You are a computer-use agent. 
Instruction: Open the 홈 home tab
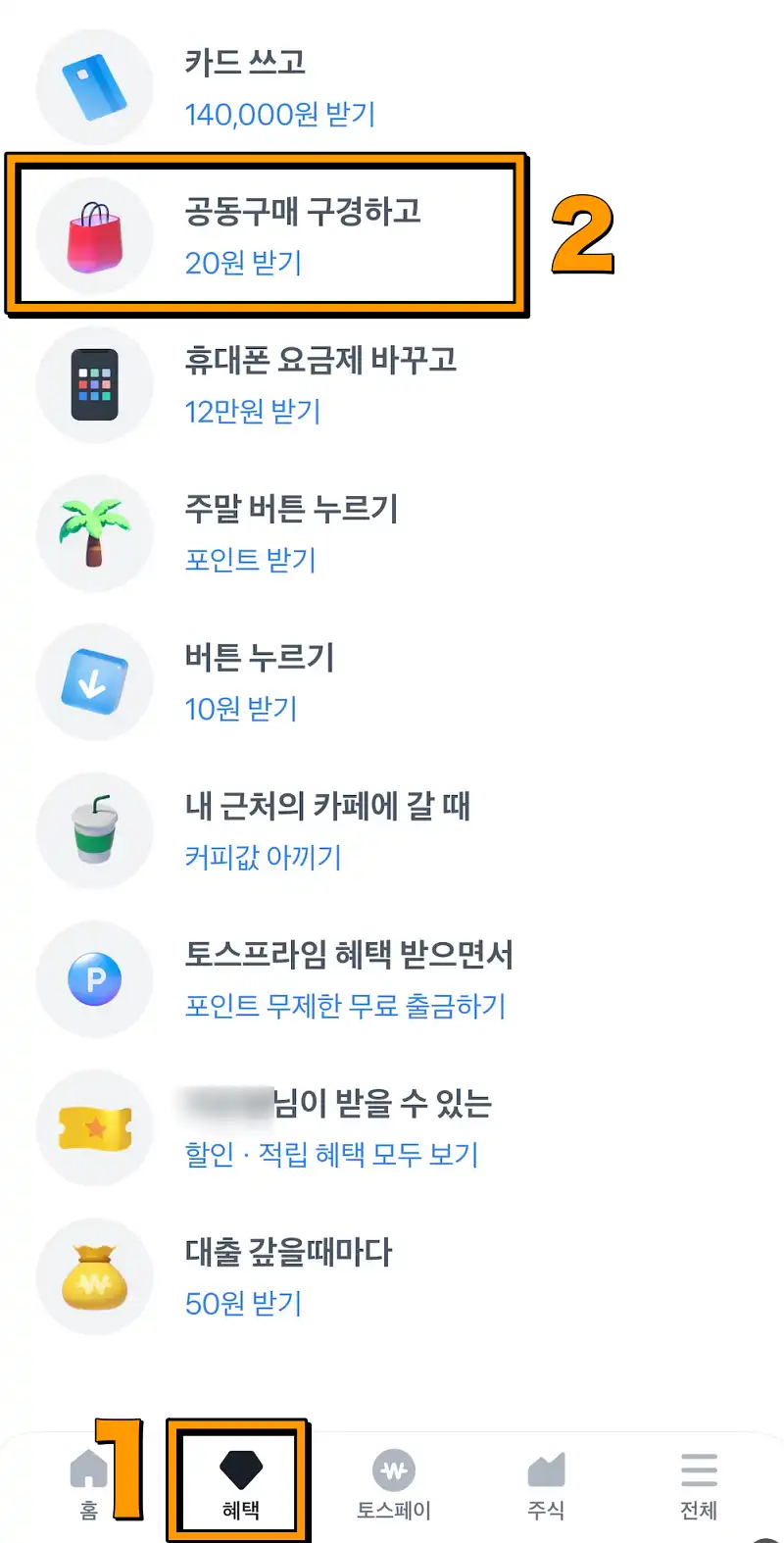tap(86, 1480)
